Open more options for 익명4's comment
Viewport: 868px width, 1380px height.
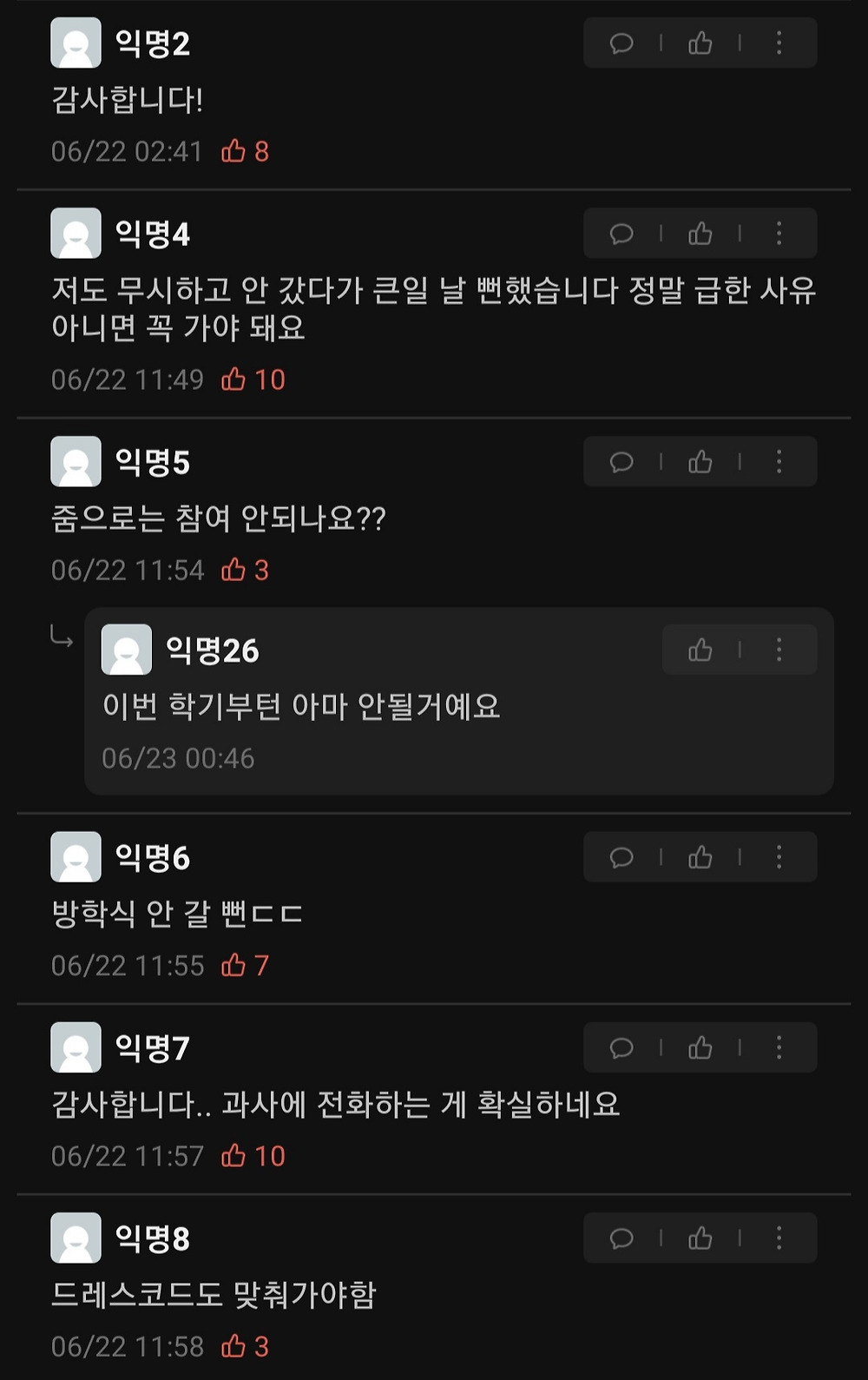(x=779, y=234)
